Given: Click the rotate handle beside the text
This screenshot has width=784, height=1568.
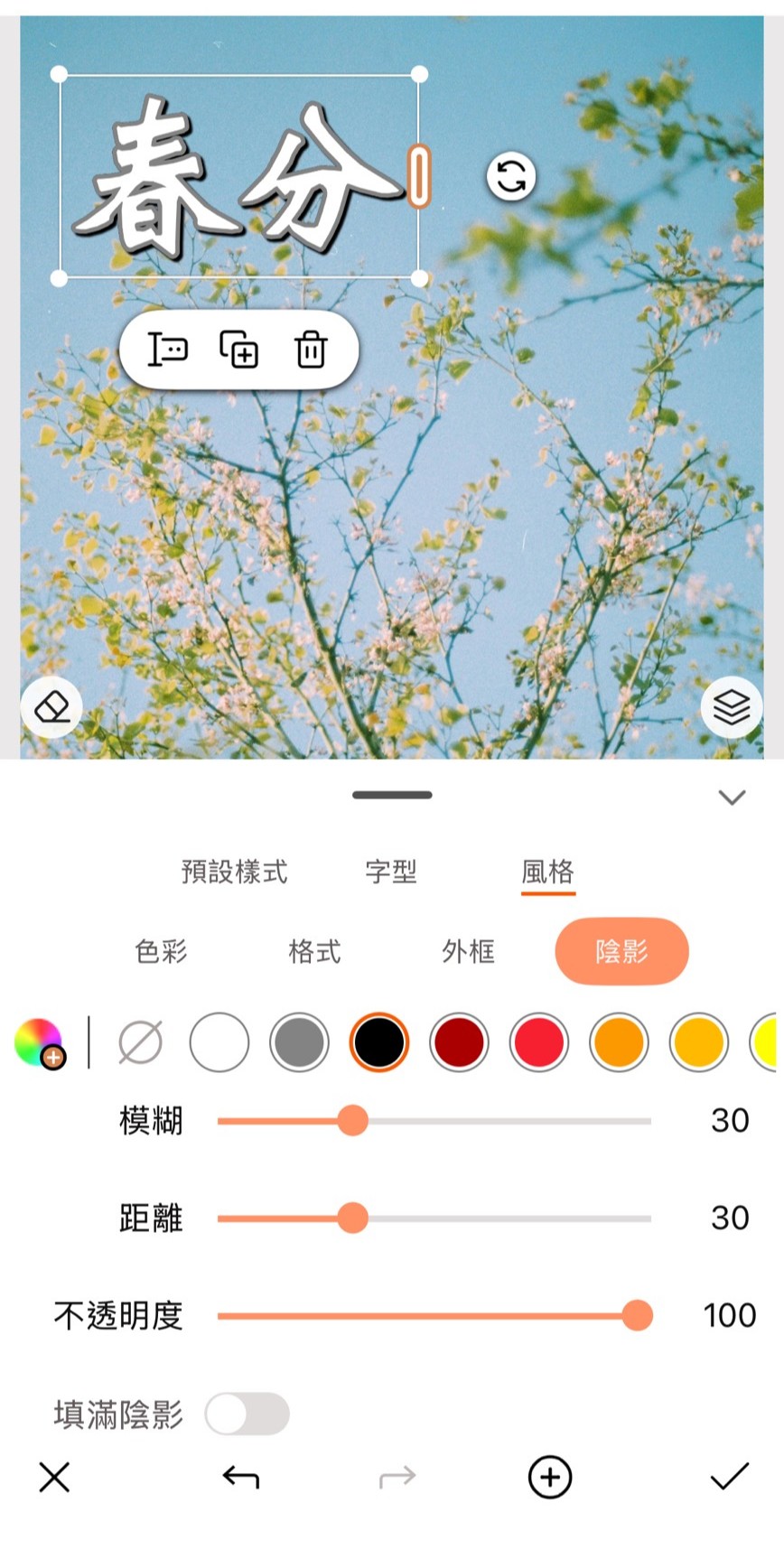Looking at the screenshot, I should click(509, 177).
